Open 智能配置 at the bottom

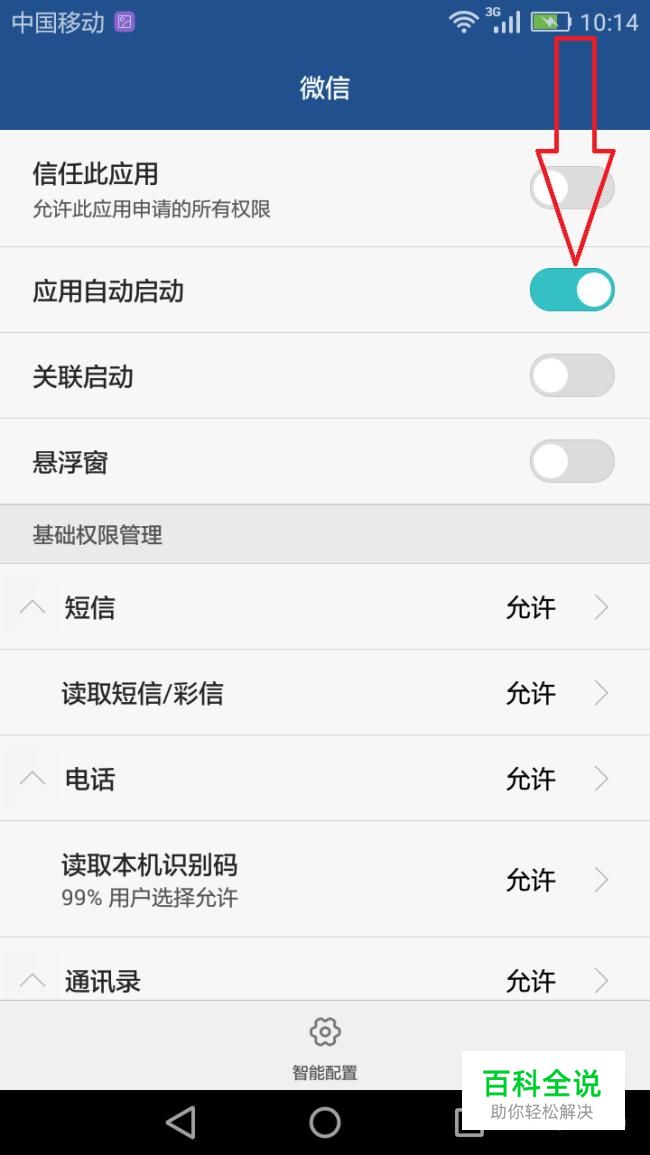(x=325, y=1047)
